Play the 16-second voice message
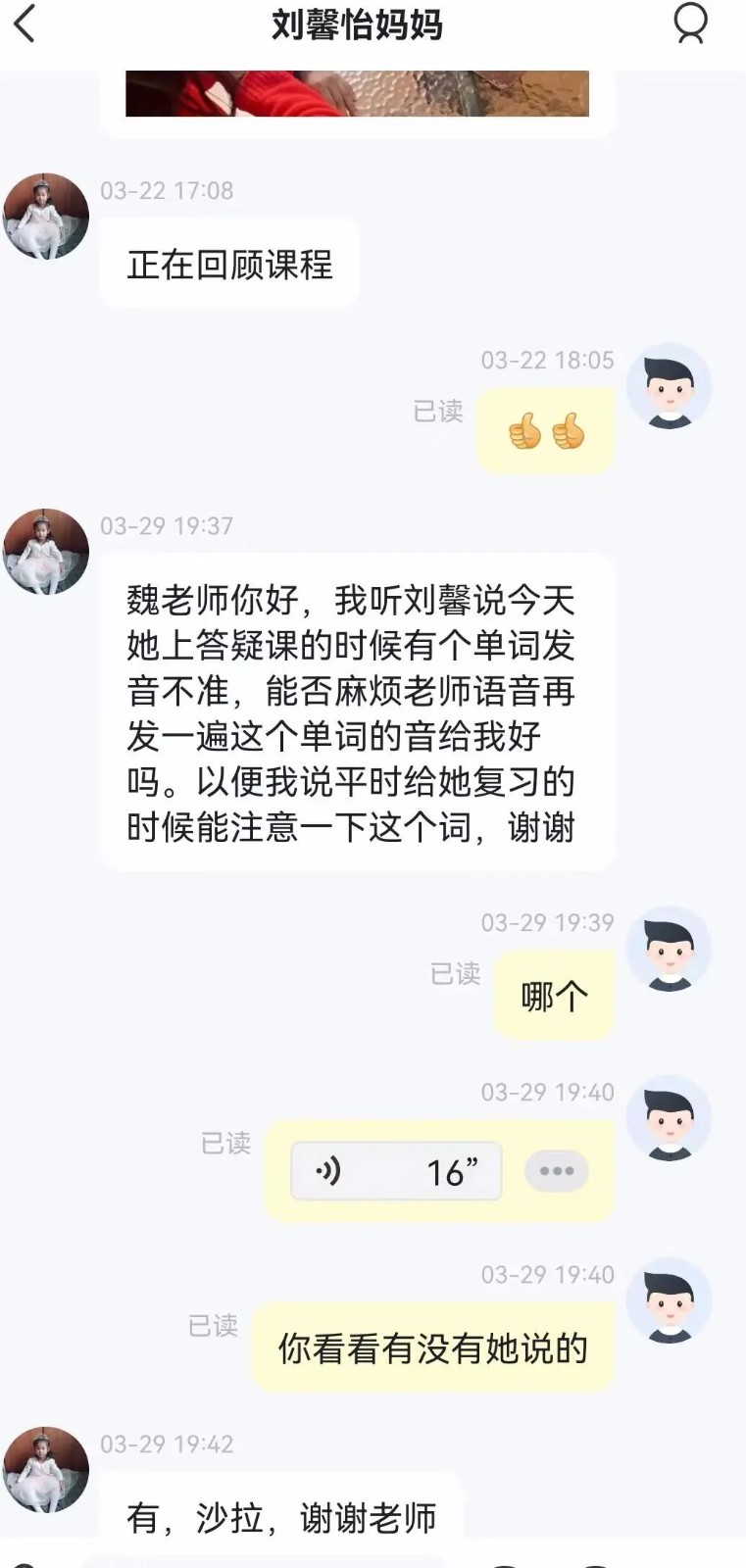 pos(396,1171)
